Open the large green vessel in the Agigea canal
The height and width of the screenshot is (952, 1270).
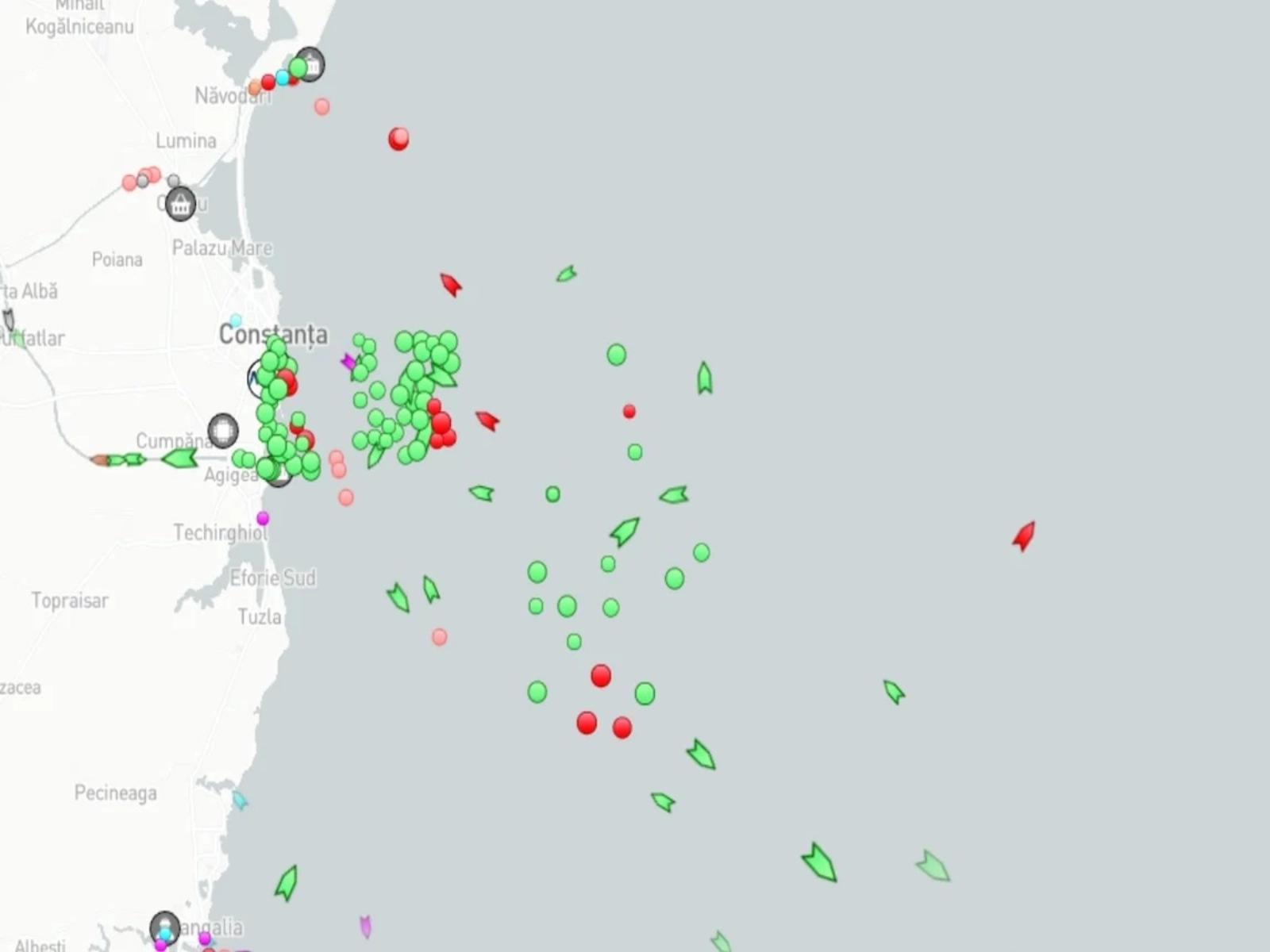coord(180,458)
